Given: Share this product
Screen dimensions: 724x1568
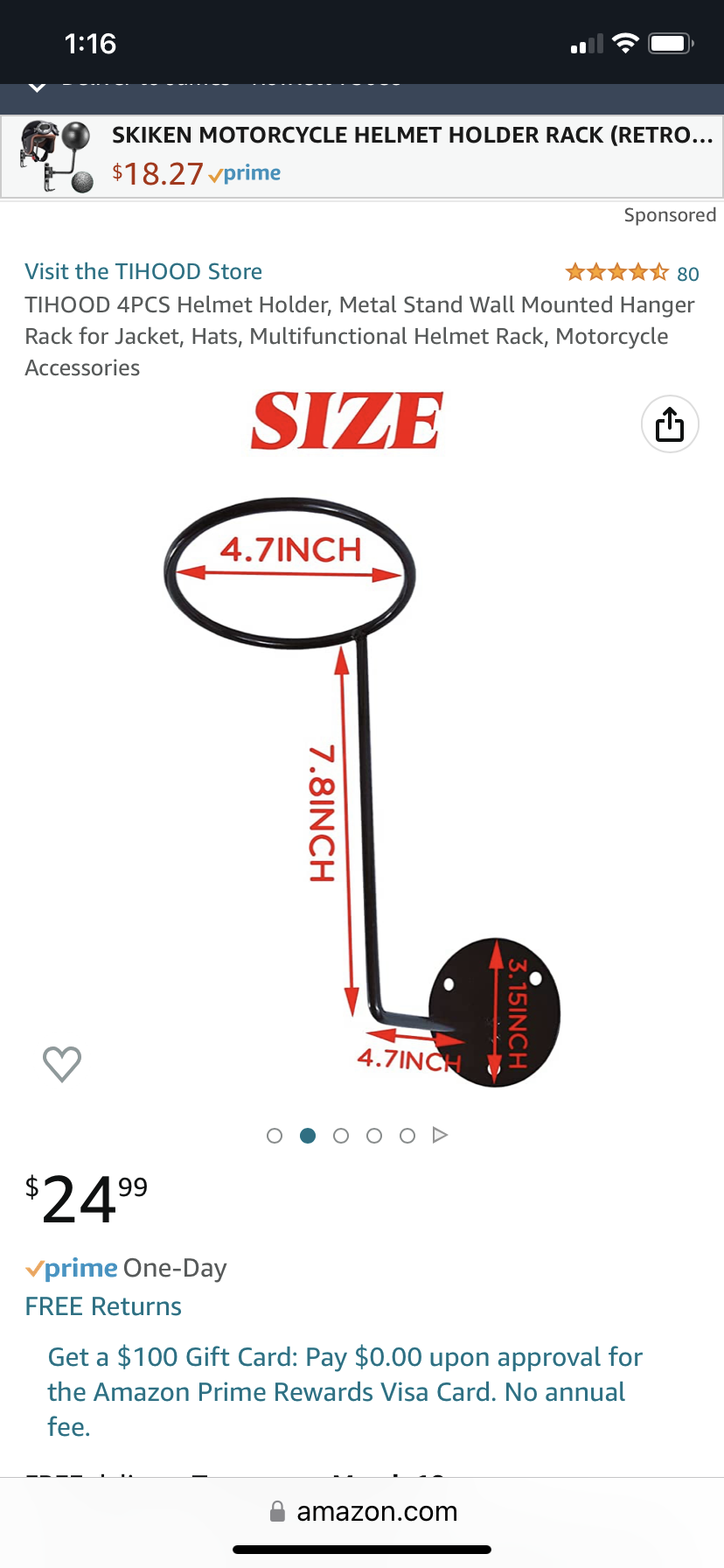Looking at the screenshot, I should click(x=670, y=424).
